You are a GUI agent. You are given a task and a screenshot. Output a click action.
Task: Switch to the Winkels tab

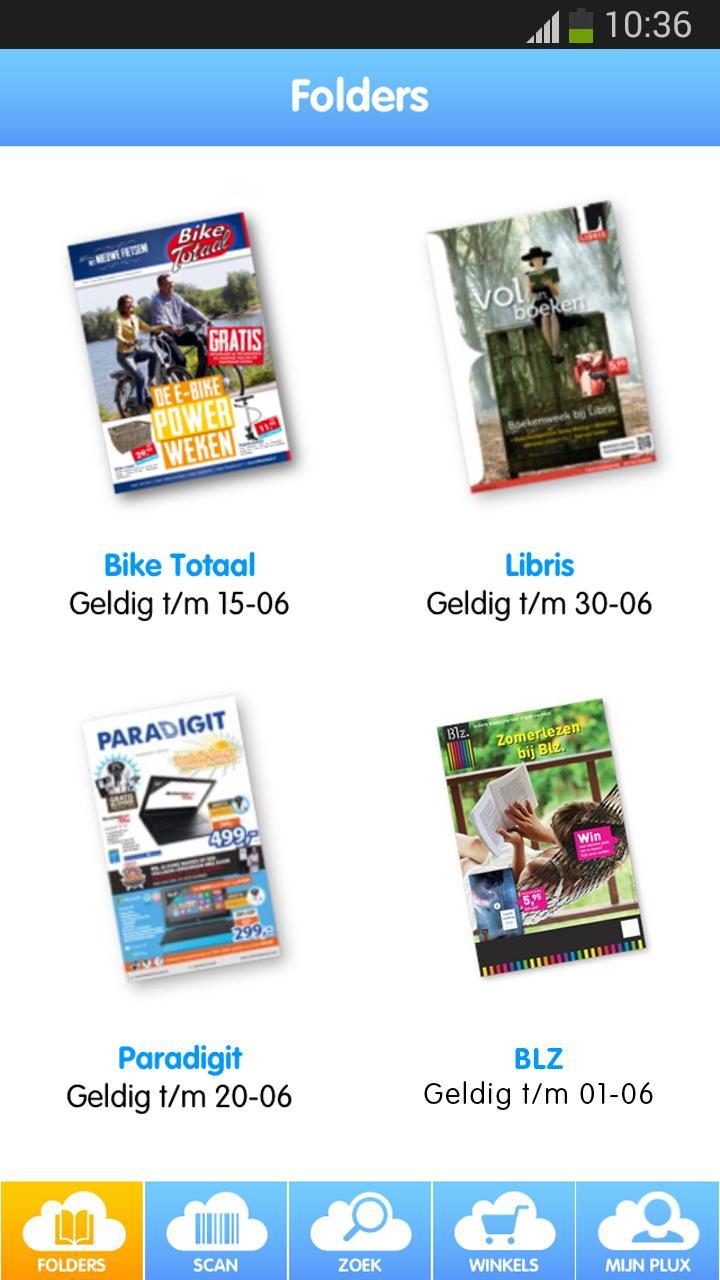tap(504, 1230)
